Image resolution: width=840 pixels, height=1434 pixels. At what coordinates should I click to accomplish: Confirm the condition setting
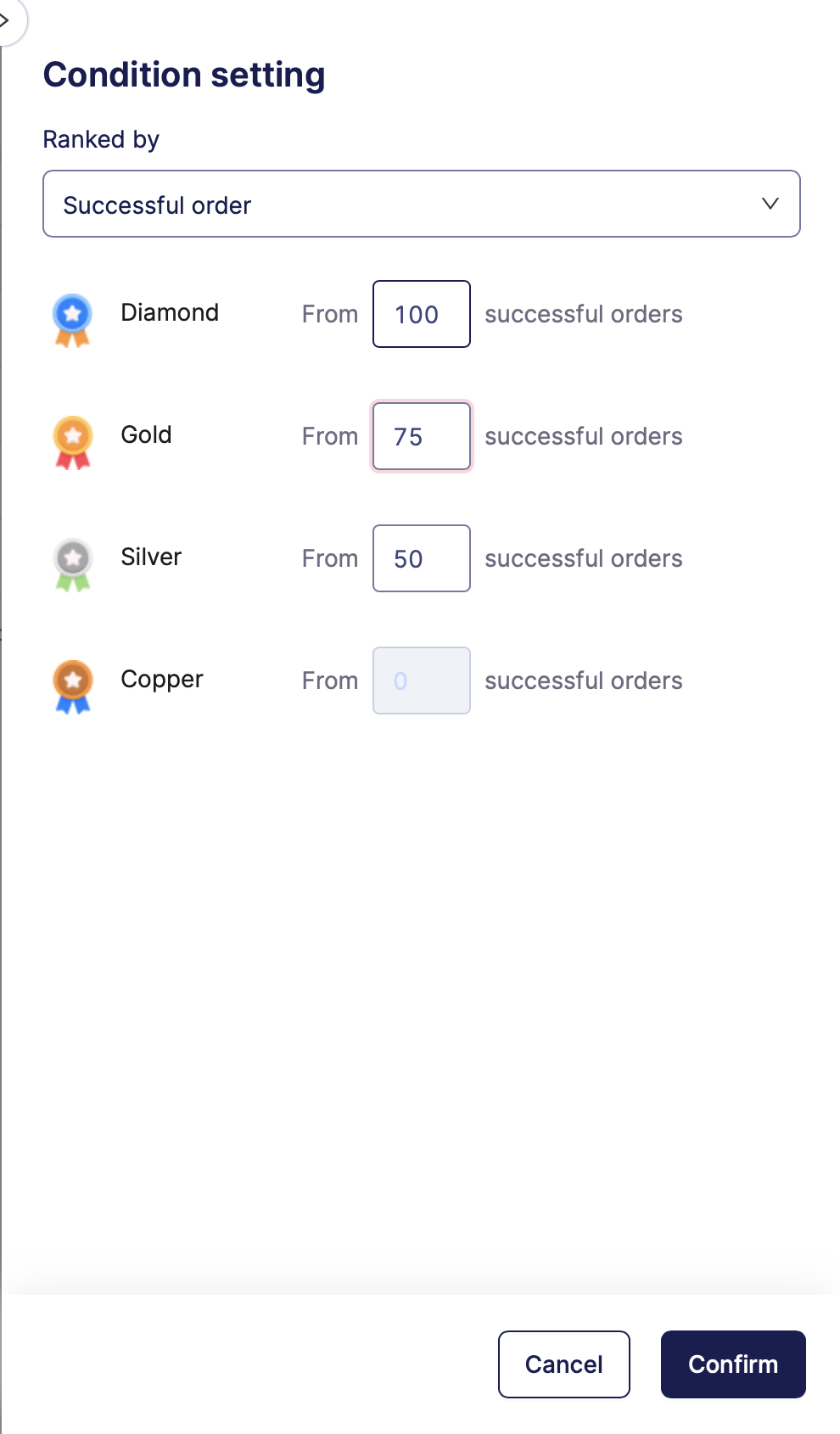point(732,1364)
